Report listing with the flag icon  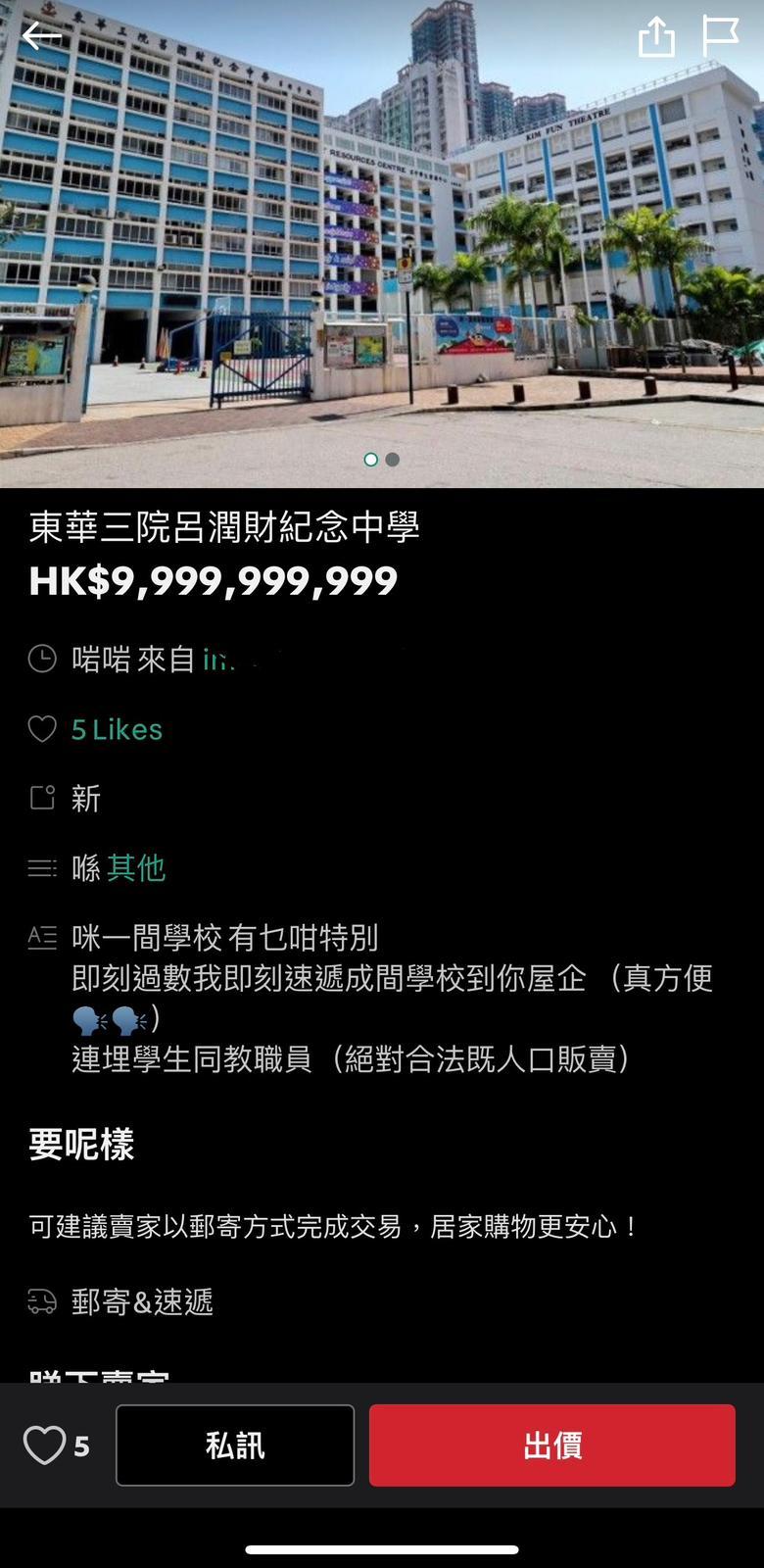click(720, 36)
